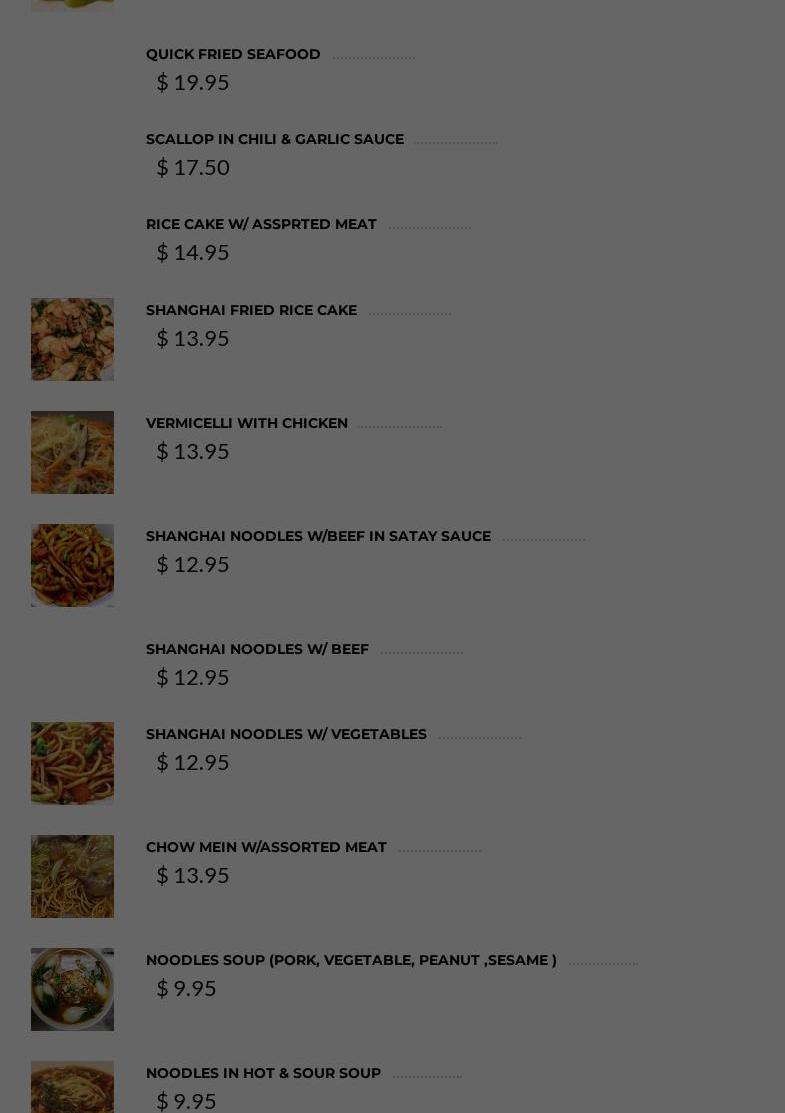785x1113 pixels.
Task: Open Rice Cake w/ Assprted Meat item
Action: (261, 224)
